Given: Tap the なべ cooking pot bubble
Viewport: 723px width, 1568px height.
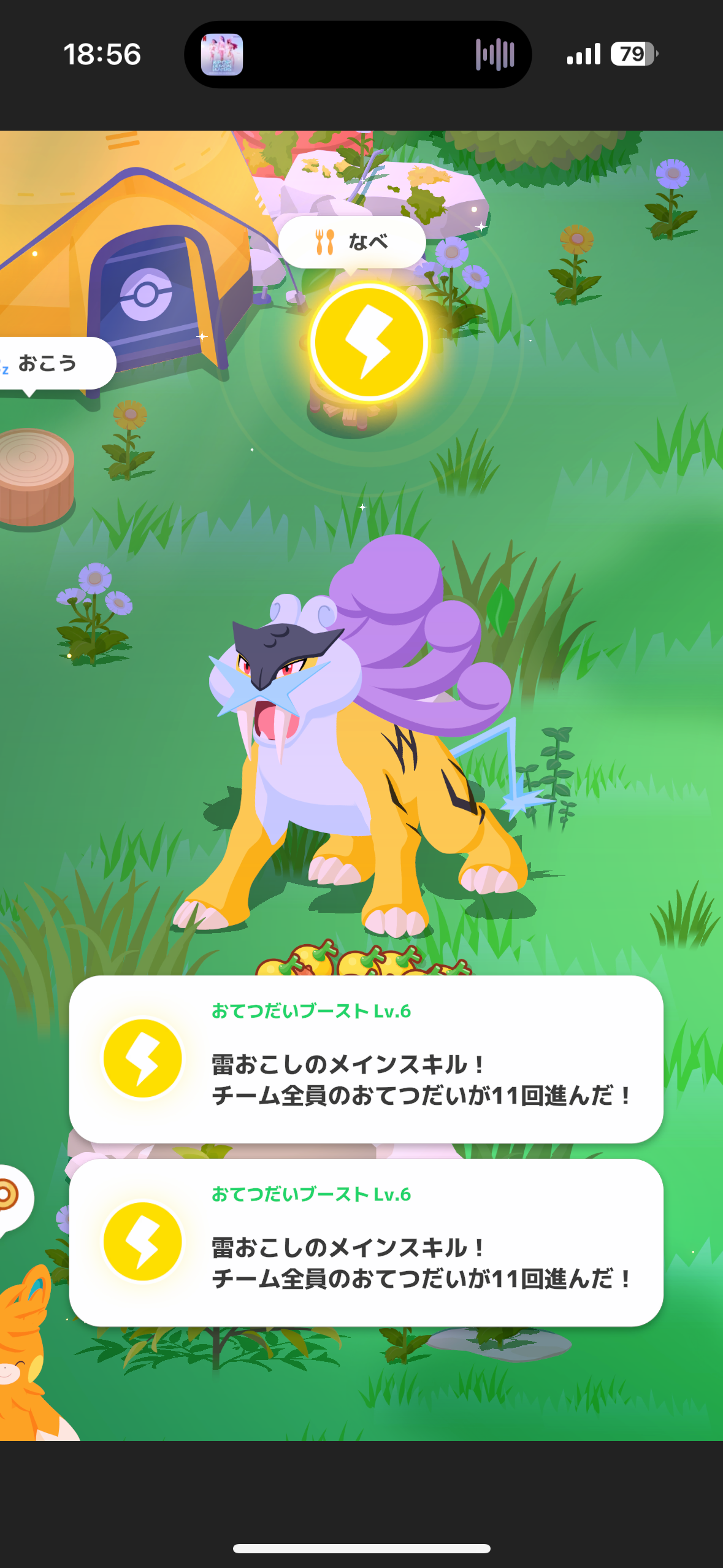Looking at the screenshot, I should (x=352, y=242).
